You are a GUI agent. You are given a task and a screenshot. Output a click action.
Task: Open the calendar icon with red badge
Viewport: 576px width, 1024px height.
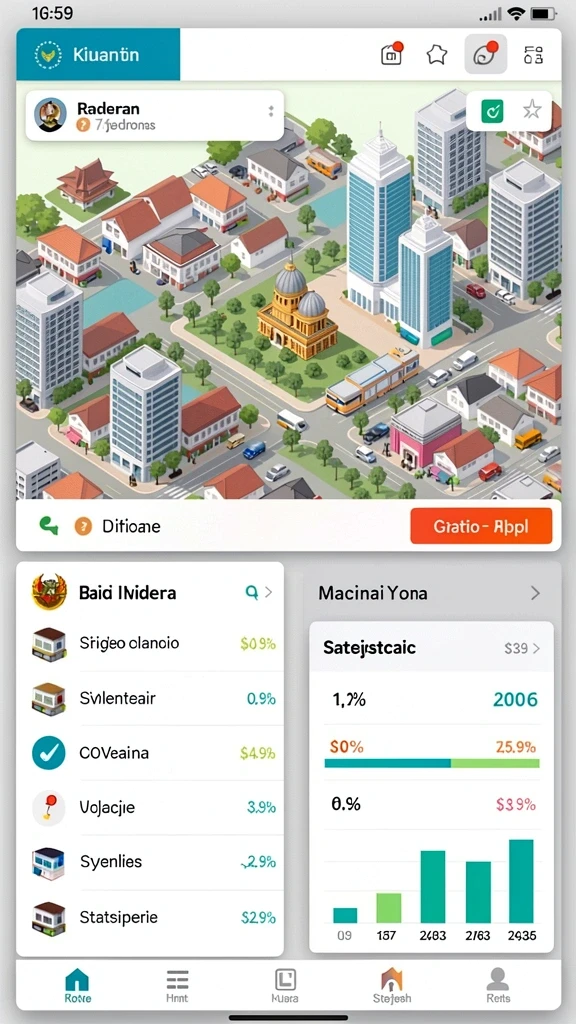(x=392, y=54)
